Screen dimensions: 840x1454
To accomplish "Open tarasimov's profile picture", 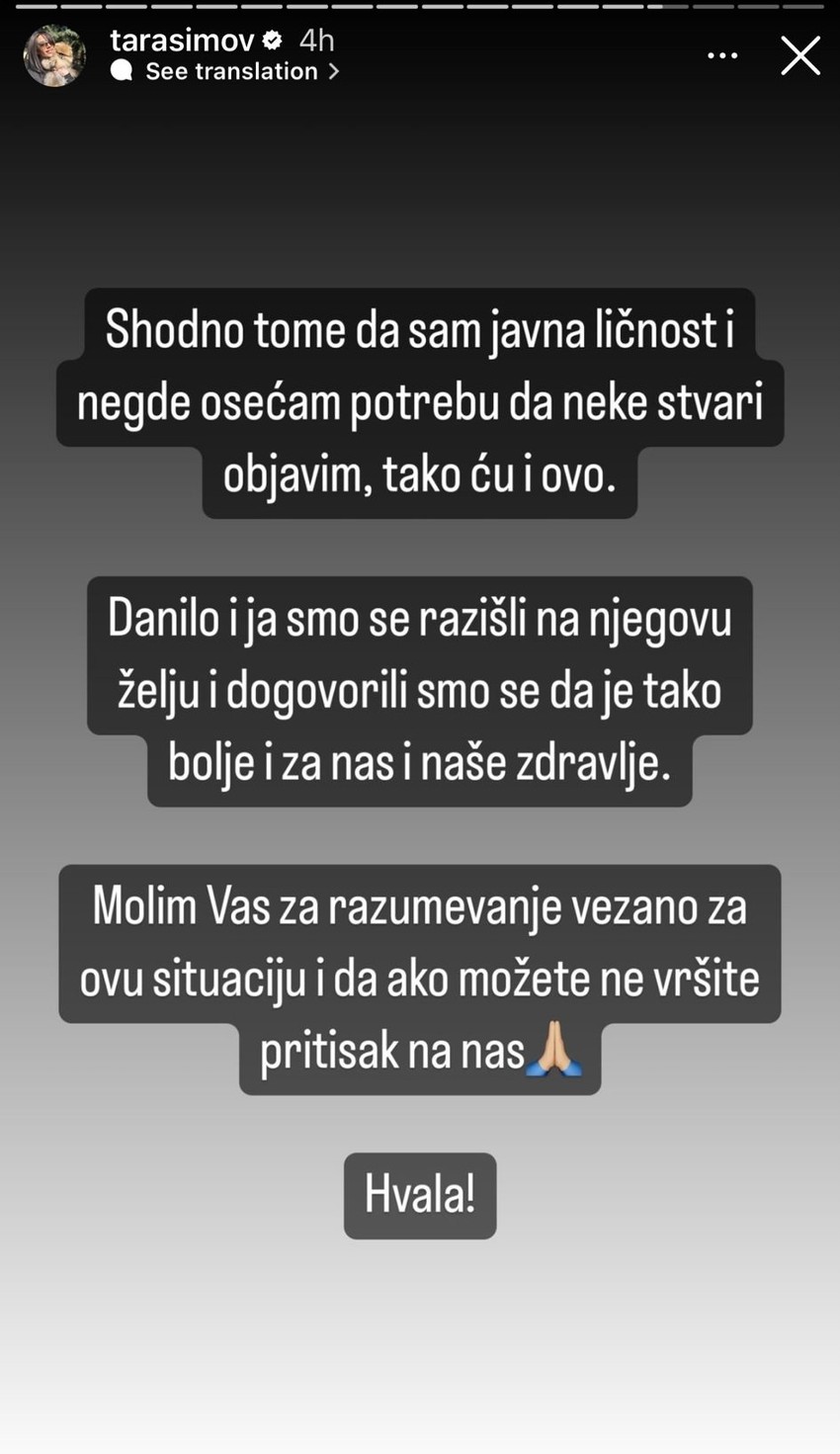I will click(54, 54).
